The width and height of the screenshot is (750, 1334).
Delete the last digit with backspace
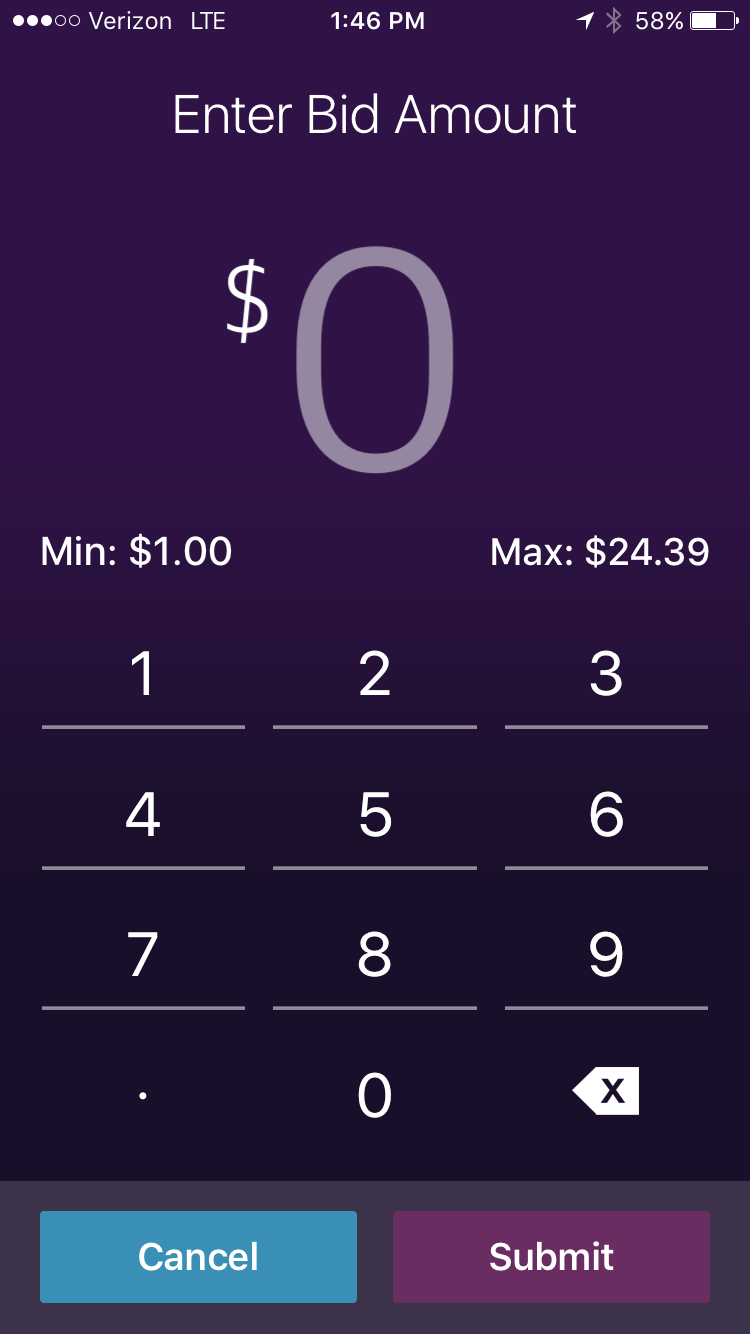(x=606, y=1091)
